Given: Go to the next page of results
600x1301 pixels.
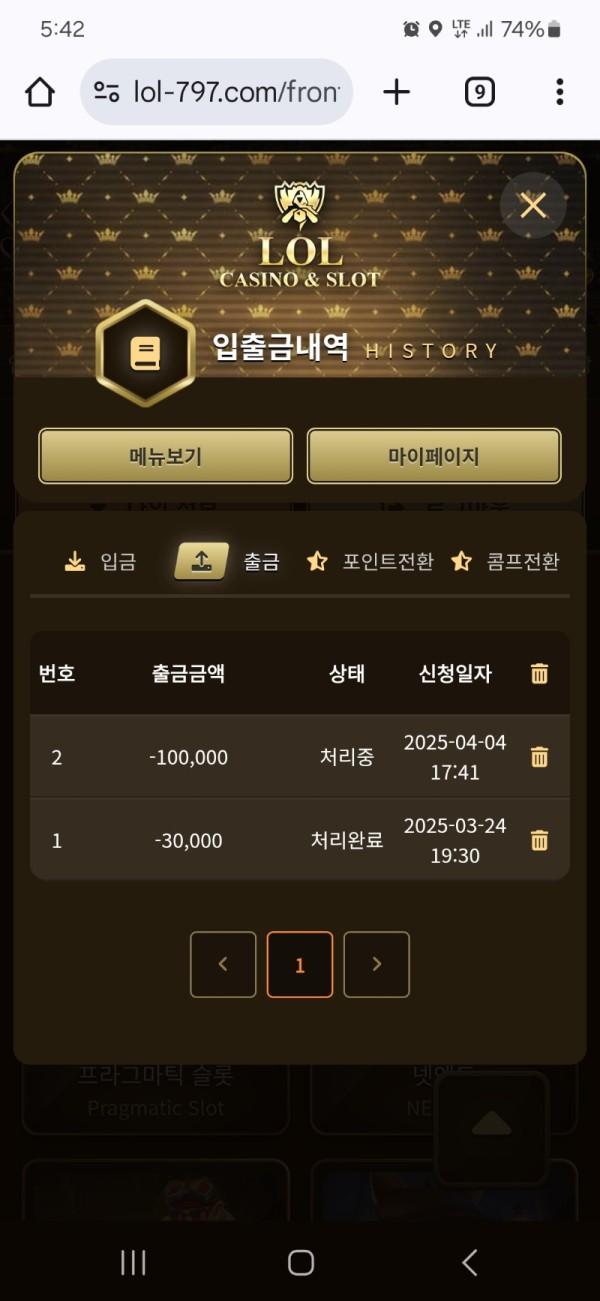Looking at the screenshot, I should pos(376,964).
